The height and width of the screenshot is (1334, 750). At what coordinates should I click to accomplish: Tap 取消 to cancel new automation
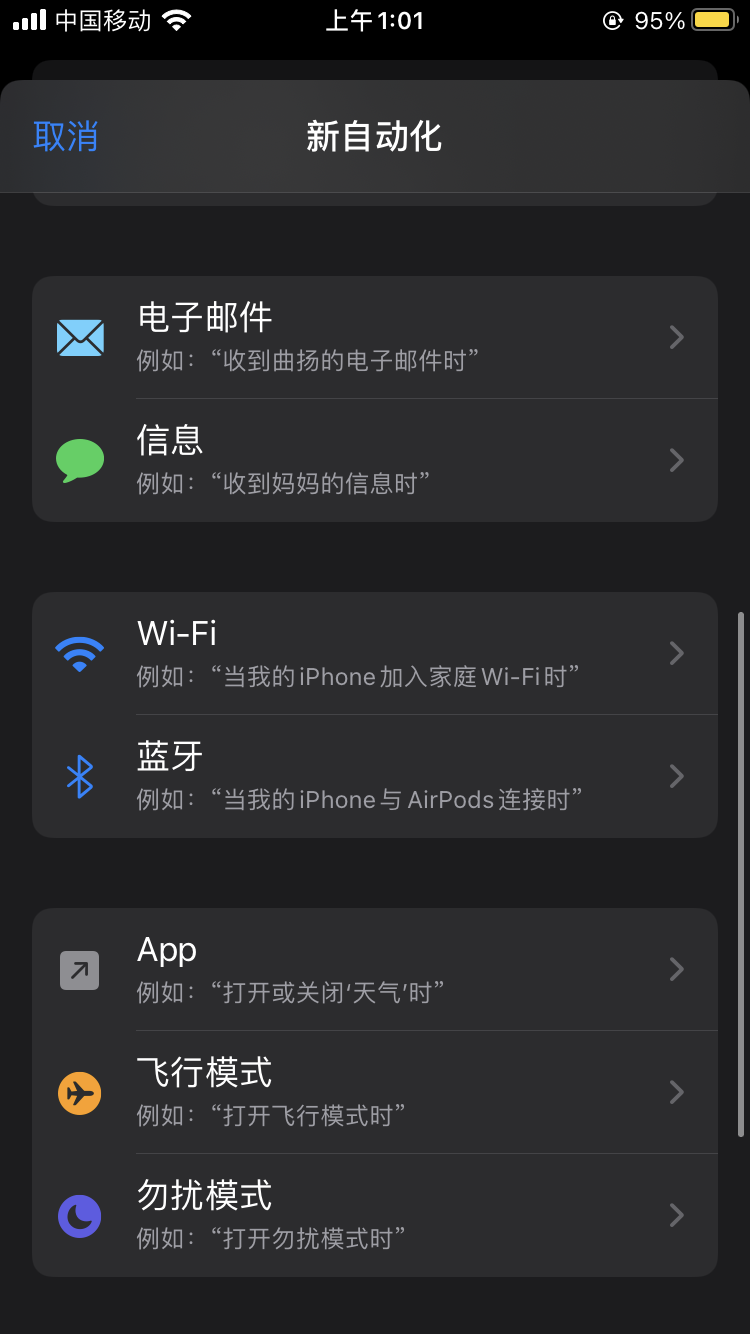66,137
